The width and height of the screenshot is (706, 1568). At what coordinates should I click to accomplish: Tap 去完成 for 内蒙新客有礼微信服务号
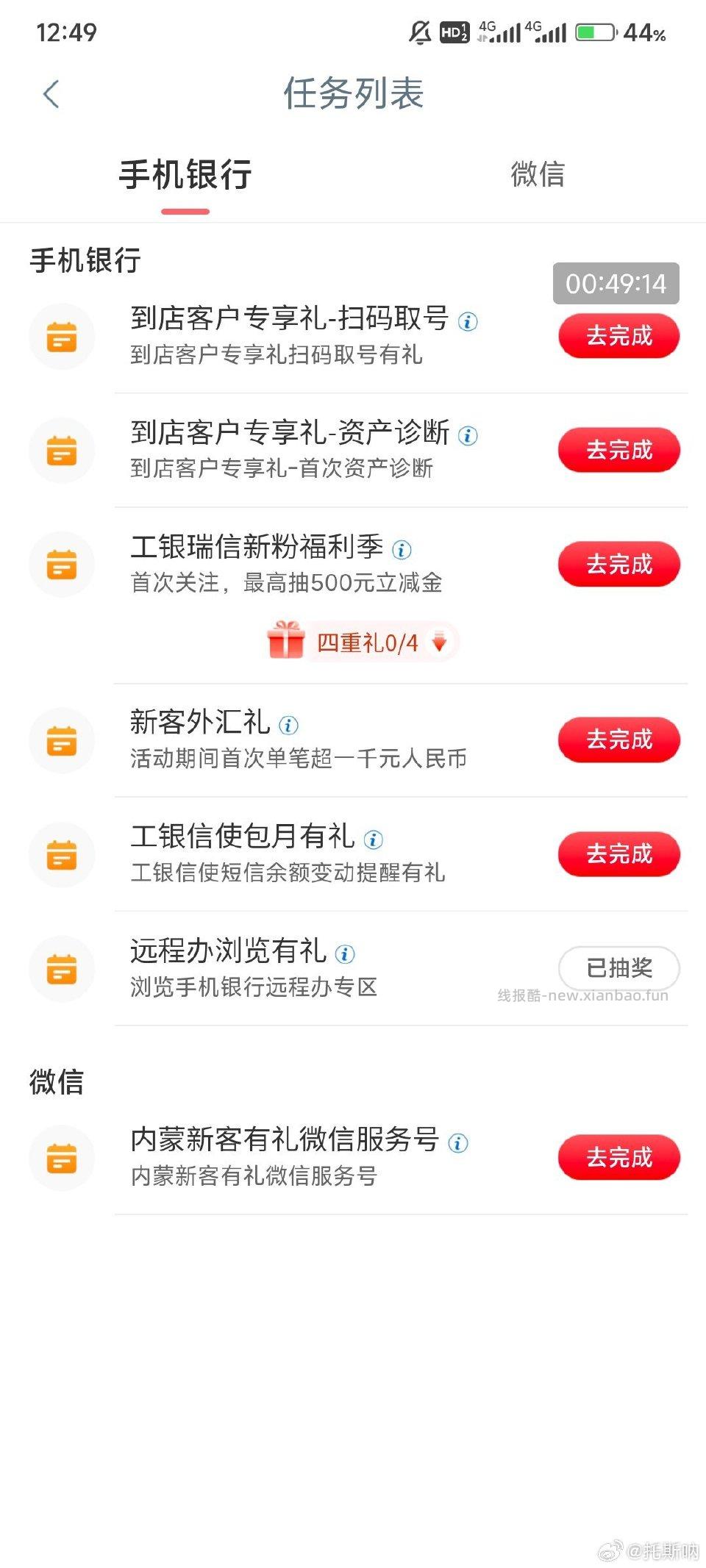pos(618,1157)
